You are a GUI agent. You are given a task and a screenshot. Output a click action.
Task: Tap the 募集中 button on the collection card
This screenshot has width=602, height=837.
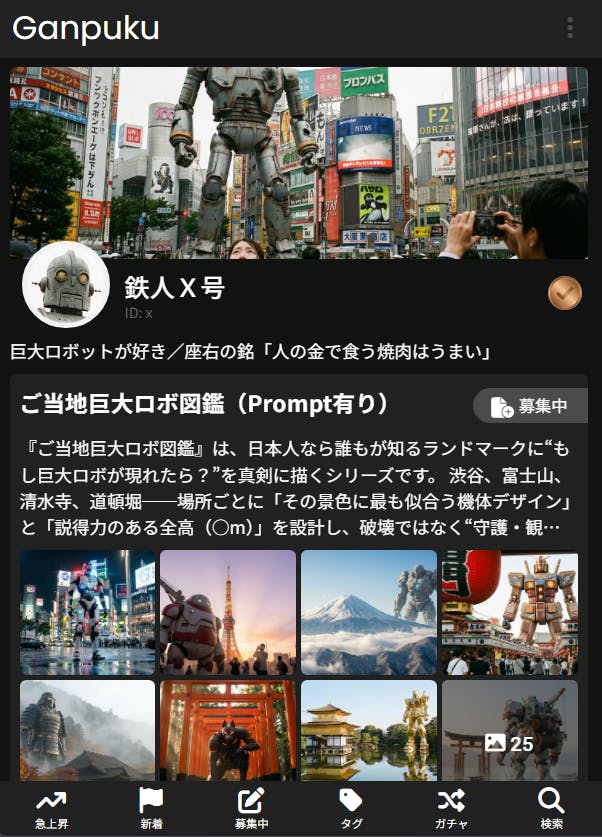pyautogui.click(x=530, y=406)
